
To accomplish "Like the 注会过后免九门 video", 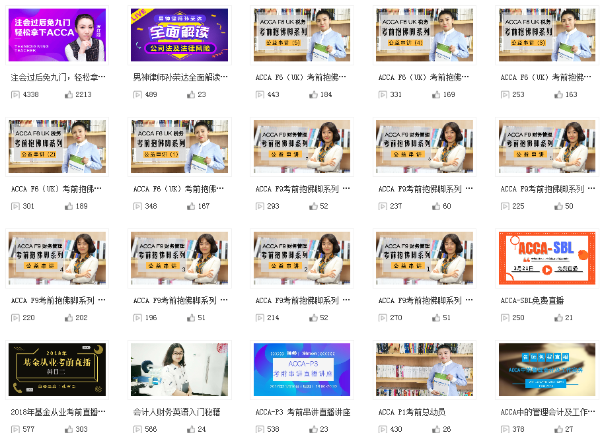I will coord(69,95).
